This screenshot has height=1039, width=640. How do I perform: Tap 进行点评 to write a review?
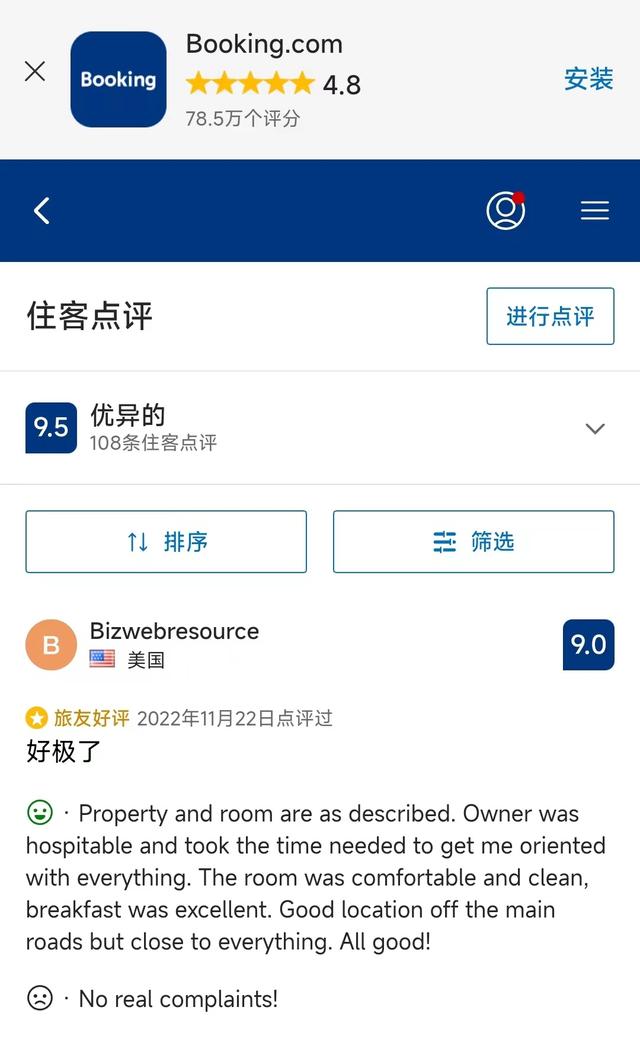550,316
